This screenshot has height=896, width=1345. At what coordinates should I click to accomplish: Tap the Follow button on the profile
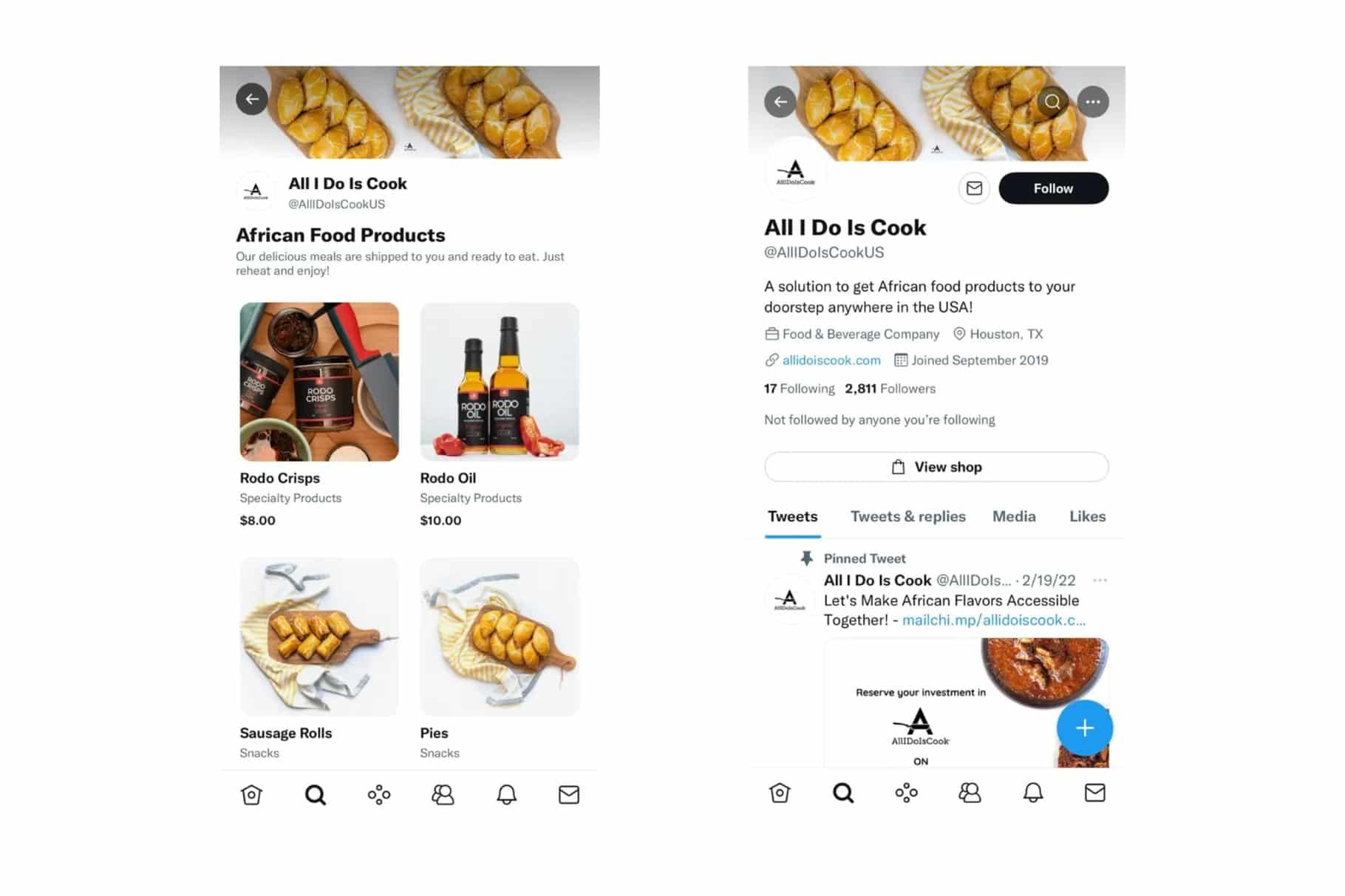1052,188
